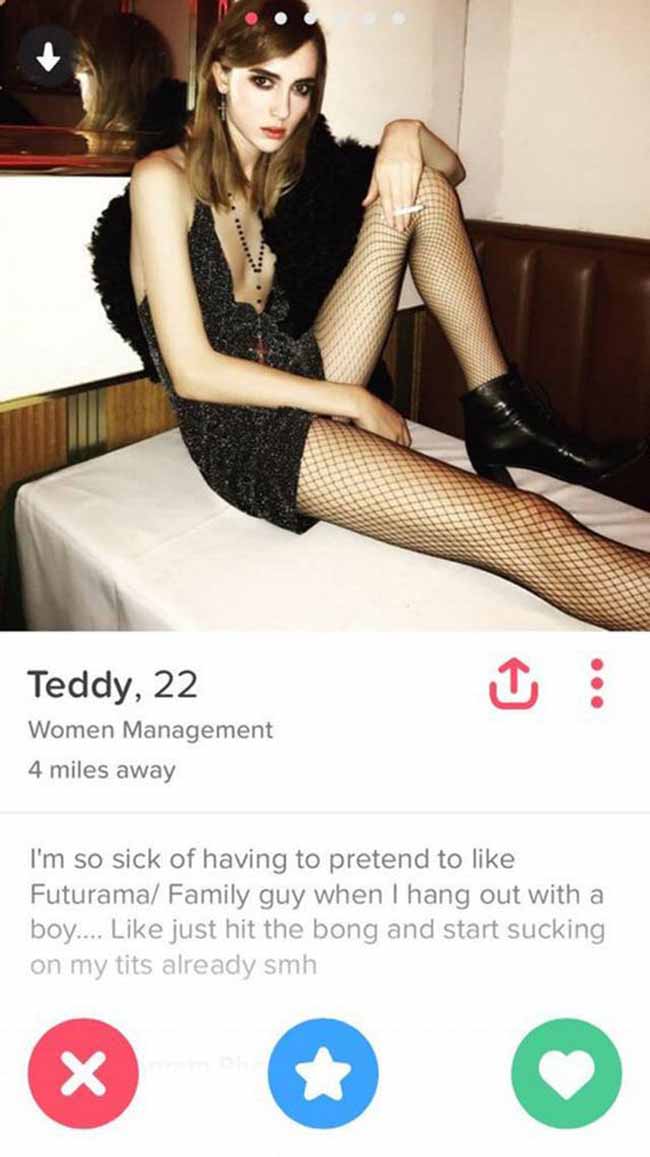Image resolution: width=650 pixels, height=1157 pixels.
Task: Reject the profile with the red X
Action: click(83, 1073)
